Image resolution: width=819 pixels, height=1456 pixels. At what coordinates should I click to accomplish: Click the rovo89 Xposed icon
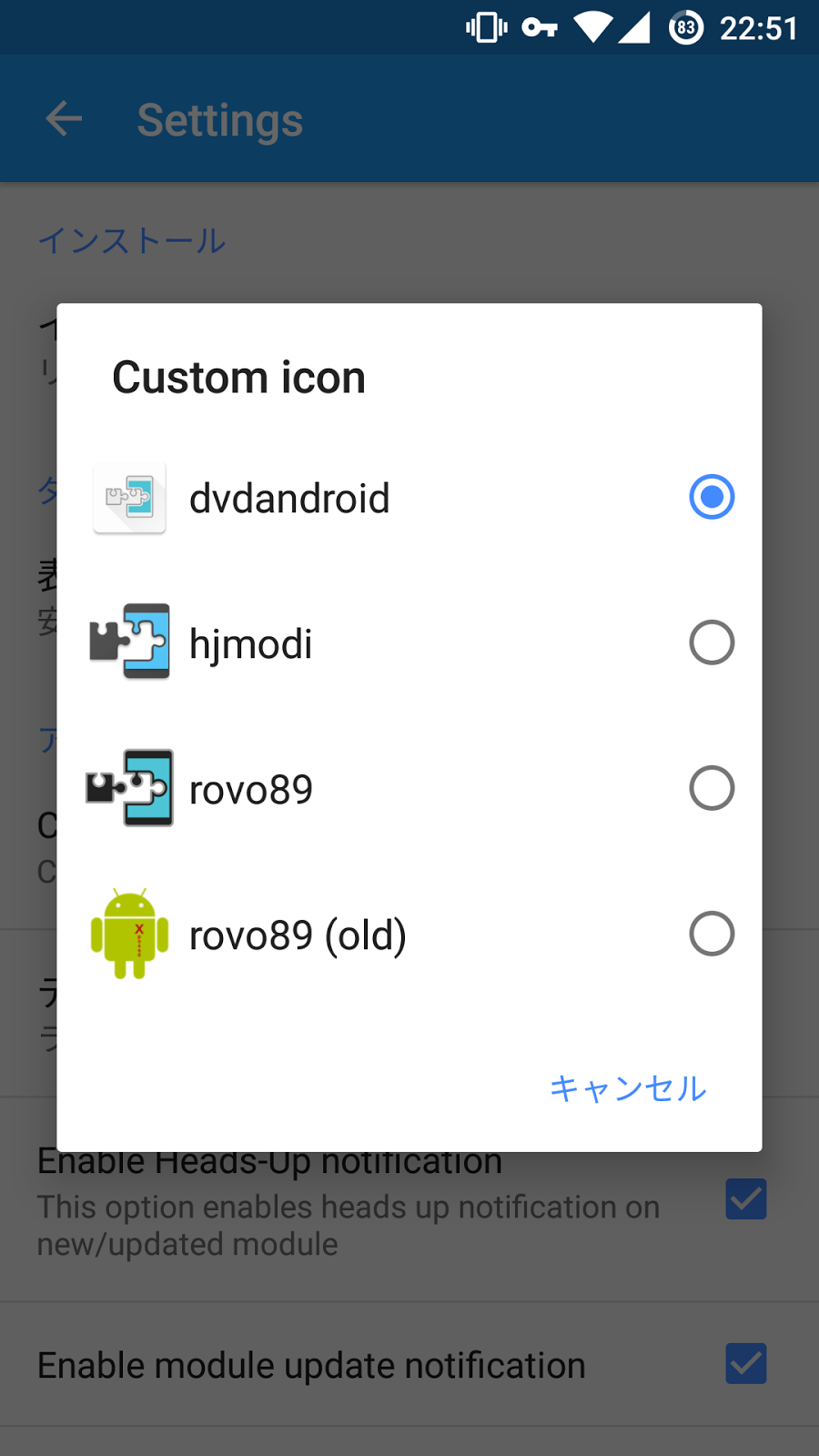coord(129,788)
